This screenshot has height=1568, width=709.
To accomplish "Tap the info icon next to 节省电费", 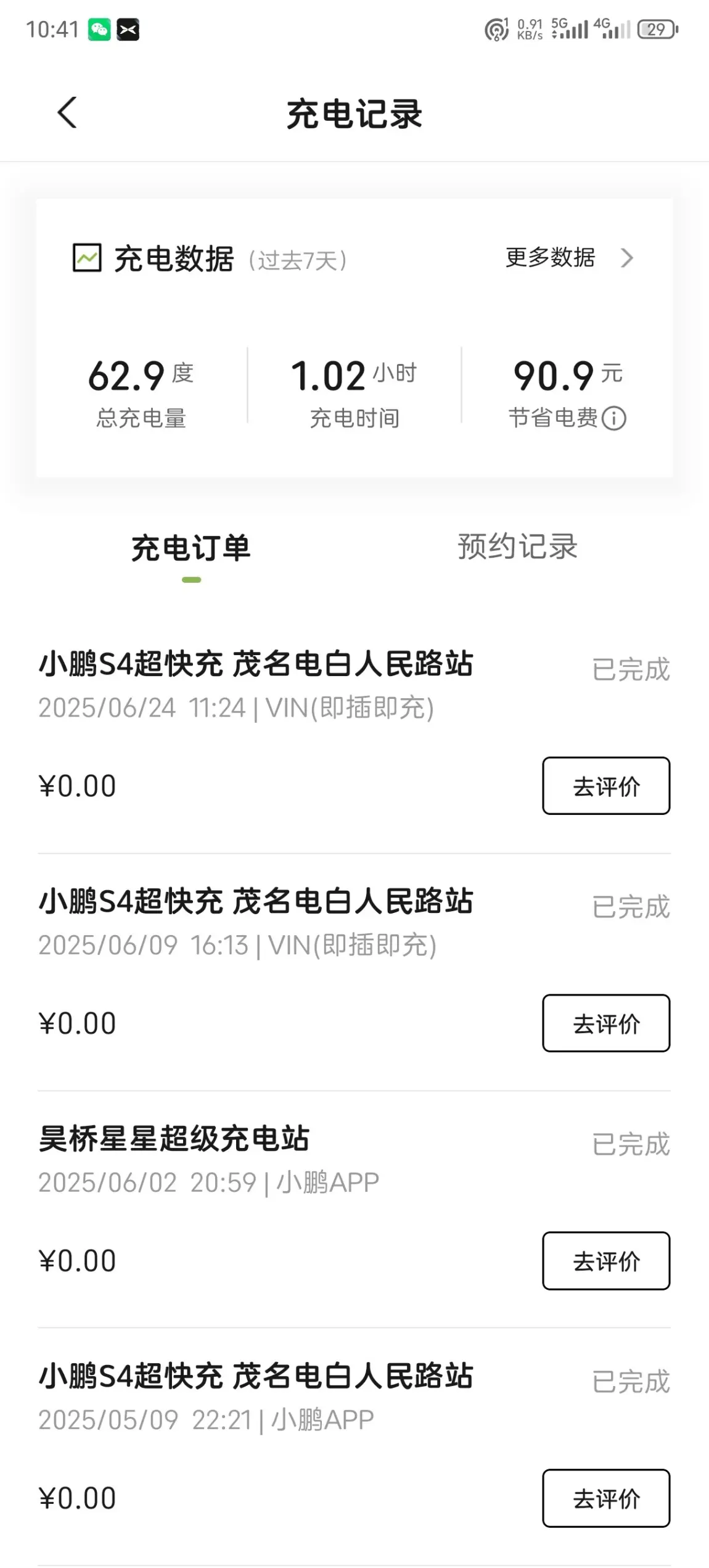I will [614, 419].
